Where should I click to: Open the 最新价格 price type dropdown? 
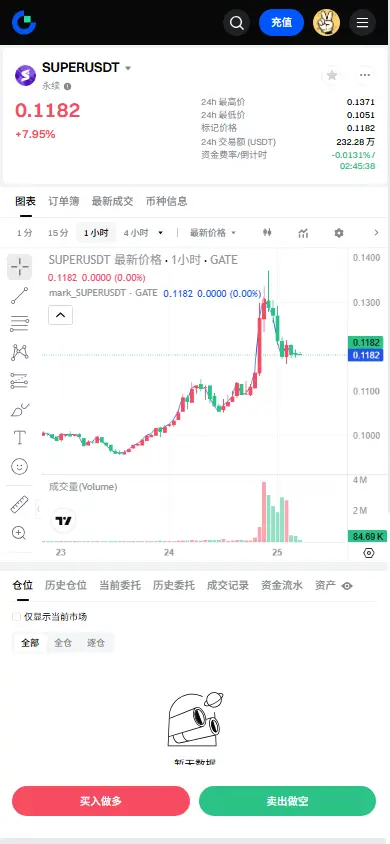point(213,233)
